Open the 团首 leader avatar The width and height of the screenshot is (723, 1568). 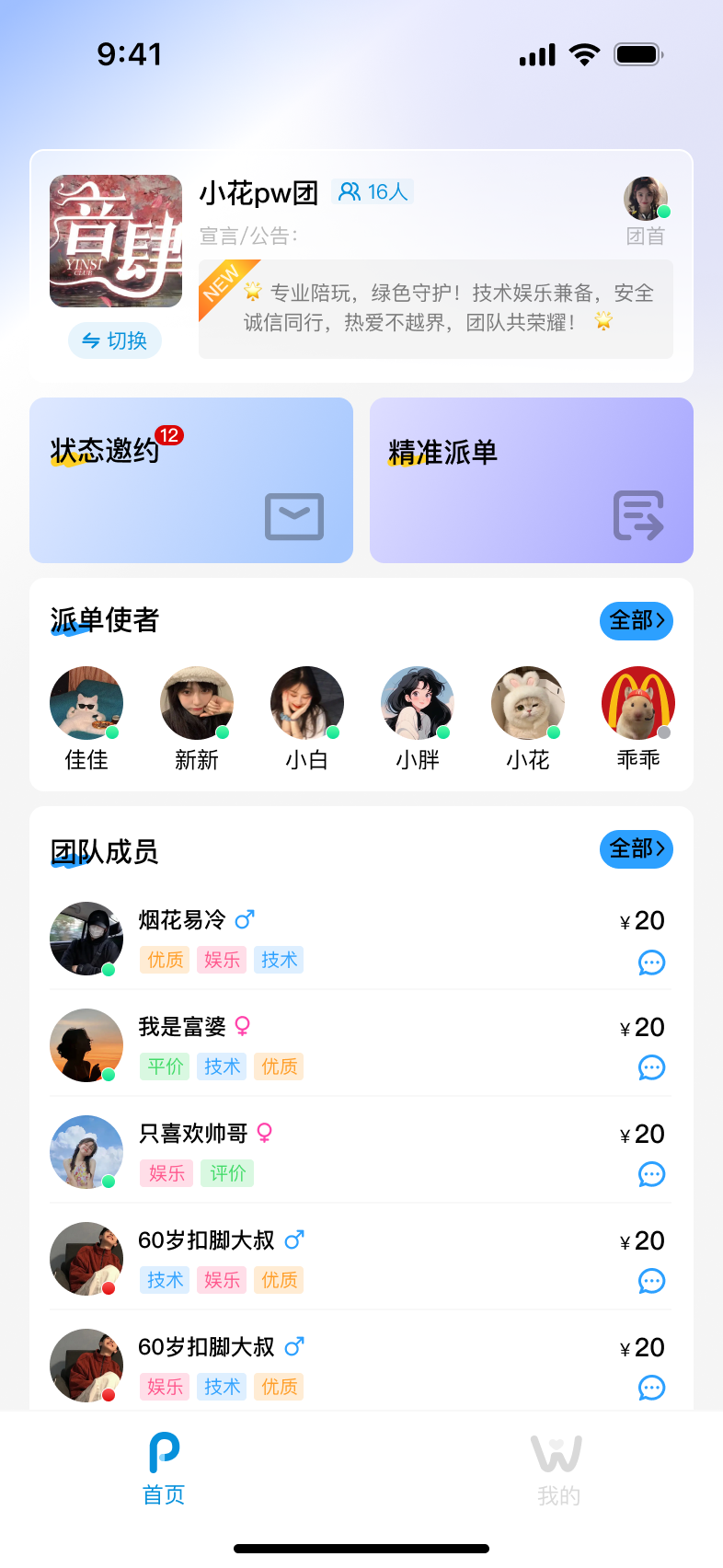(646, 200)
